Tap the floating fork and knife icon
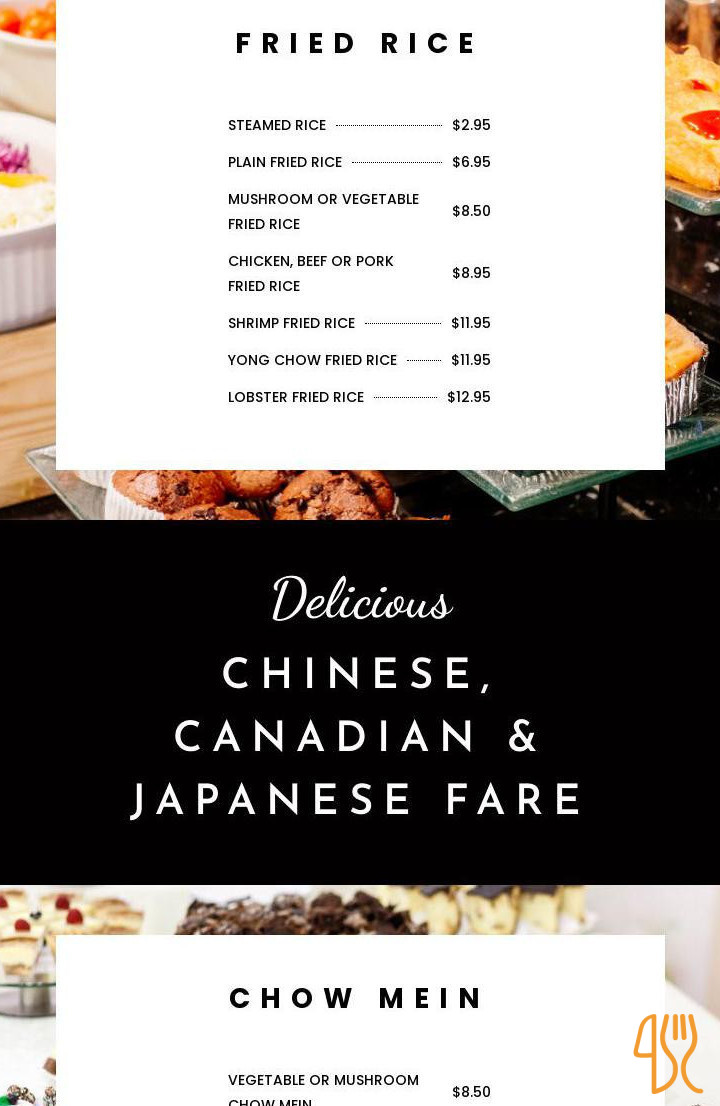This screenshot has width=720, height=1106. click(667, 1053)
